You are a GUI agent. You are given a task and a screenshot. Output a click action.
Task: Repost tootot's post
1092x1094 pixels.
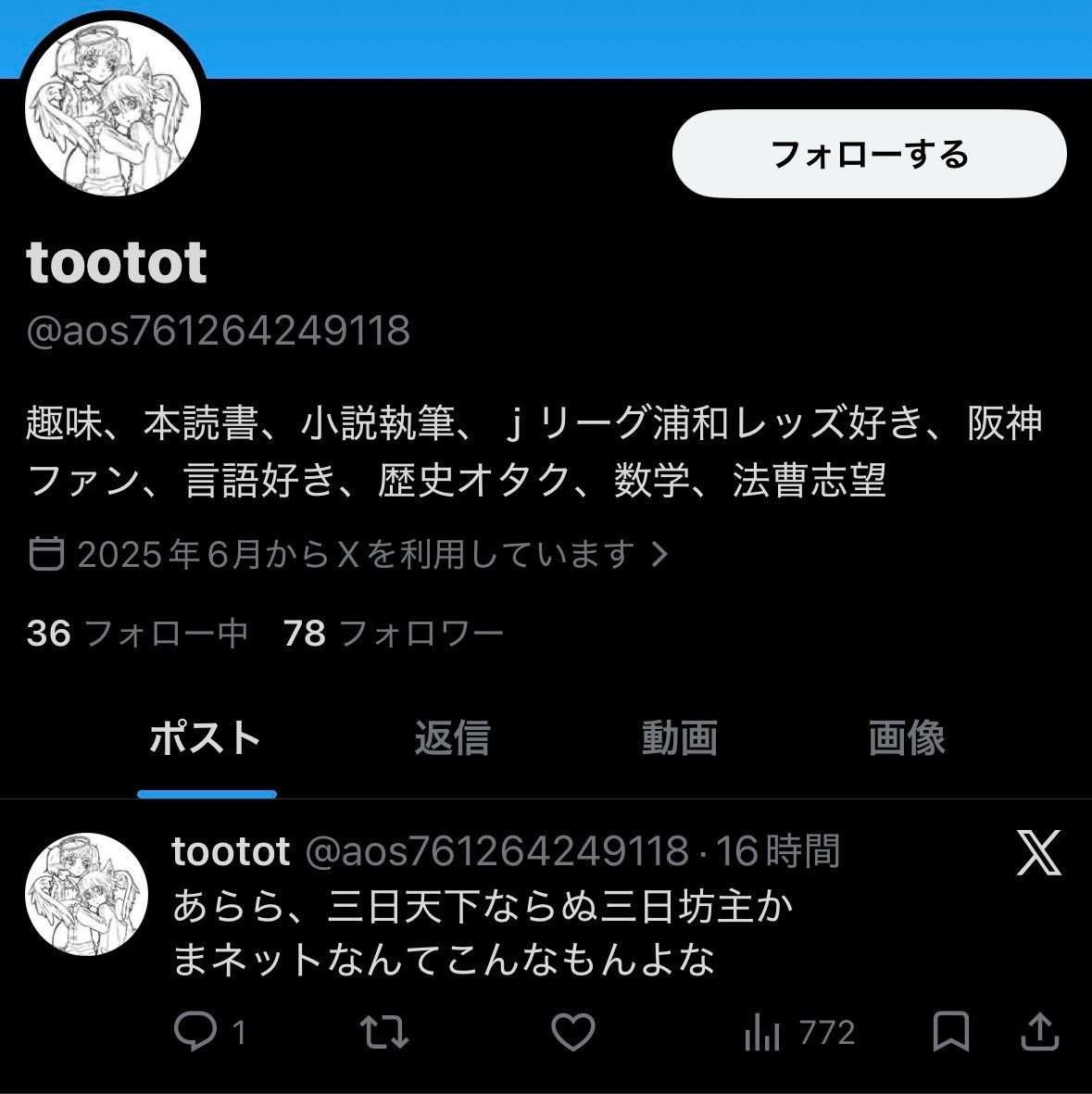384,1031
